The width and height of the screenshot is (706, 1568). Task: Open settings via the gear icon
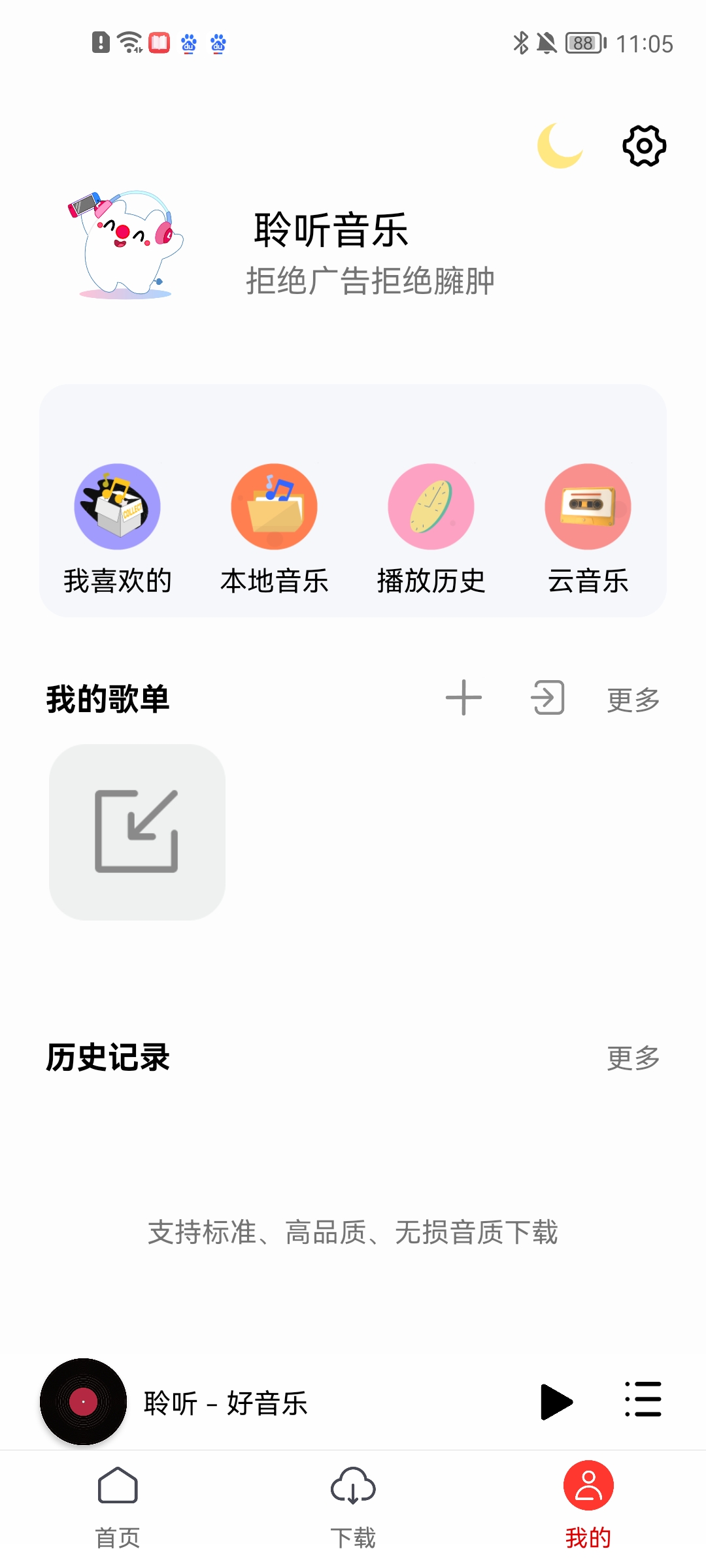tap(644, 146)
